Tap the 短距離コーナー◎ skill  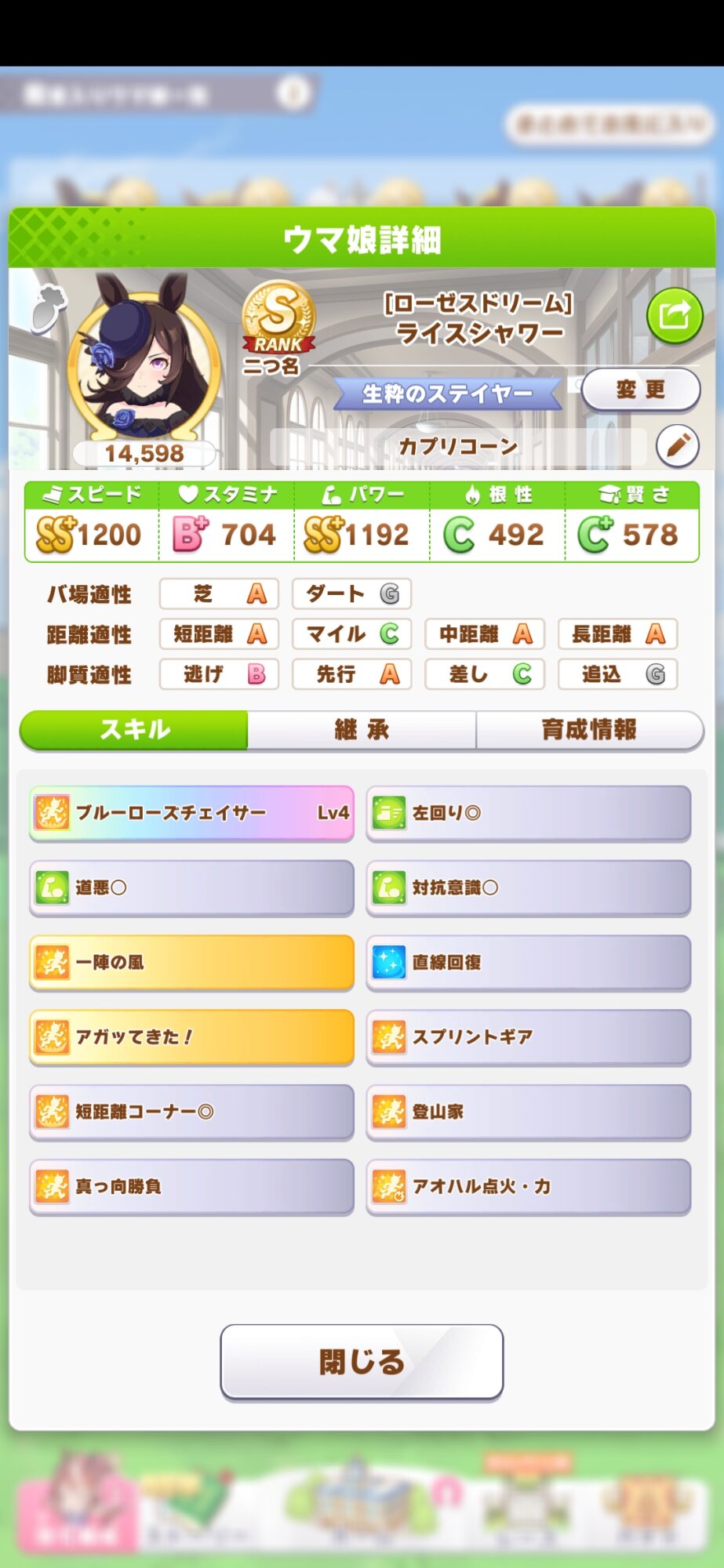[x=191, y=1111]
